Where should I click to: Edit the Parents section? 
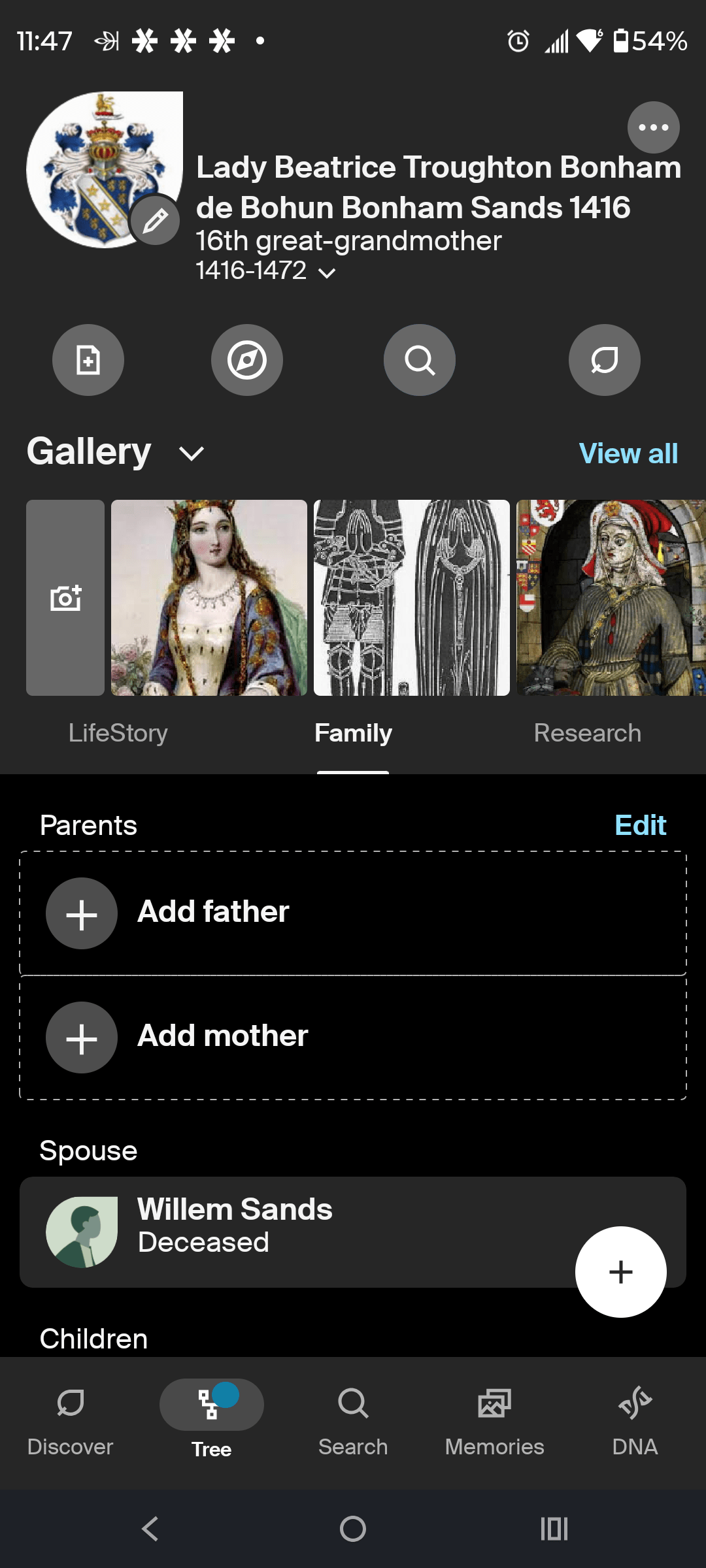[639, 825]
